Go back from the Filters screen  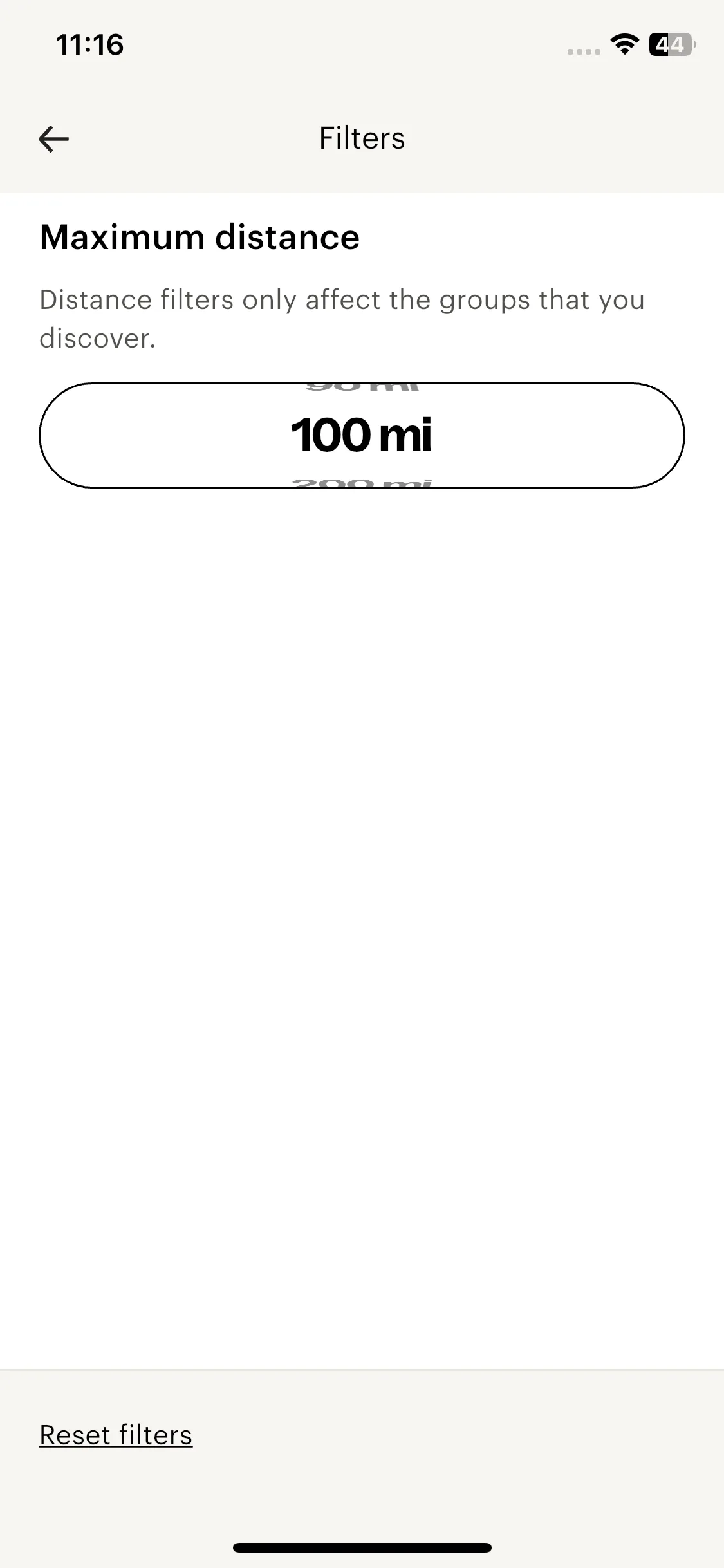[x=54, y=138]
